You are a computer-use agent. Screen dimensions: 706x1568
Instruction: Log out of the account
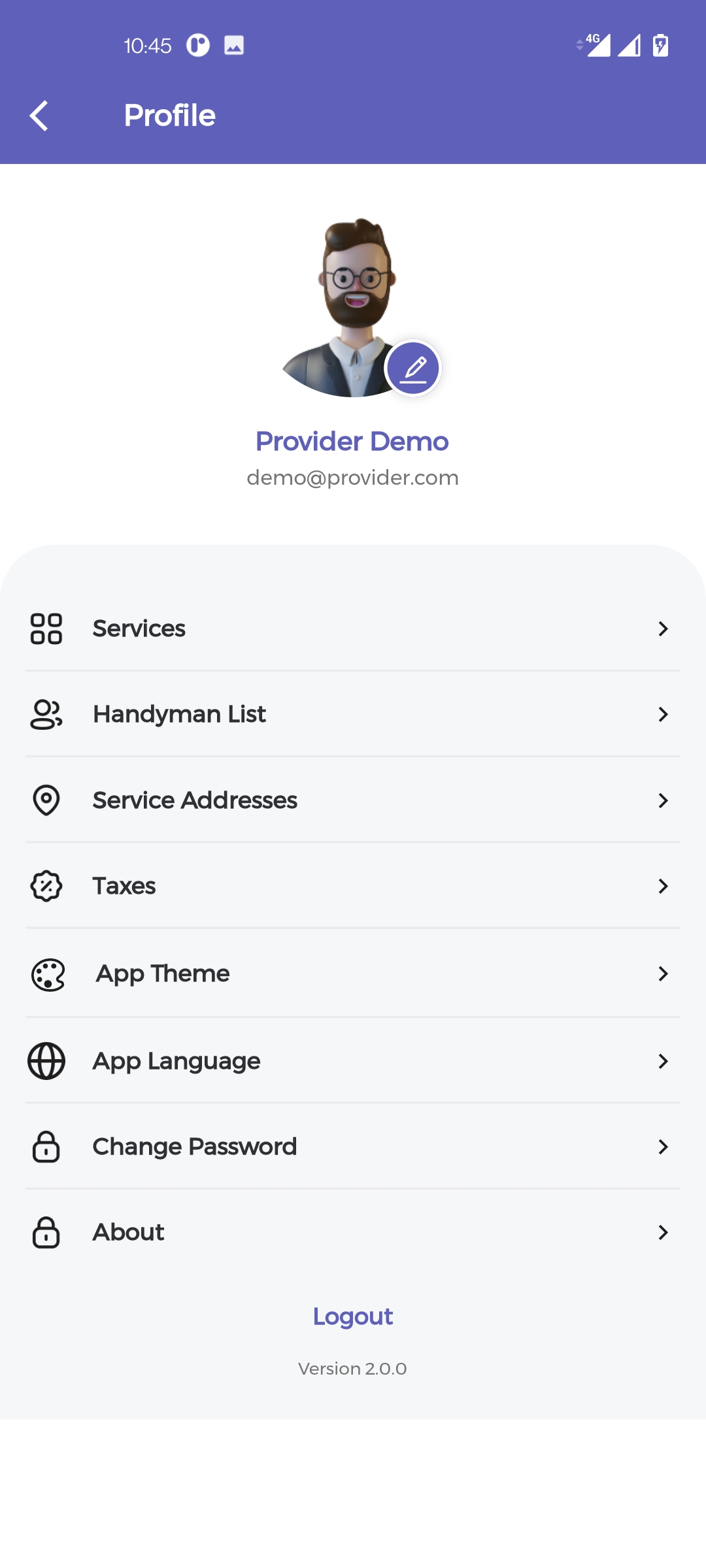(x=353, y=1316)
